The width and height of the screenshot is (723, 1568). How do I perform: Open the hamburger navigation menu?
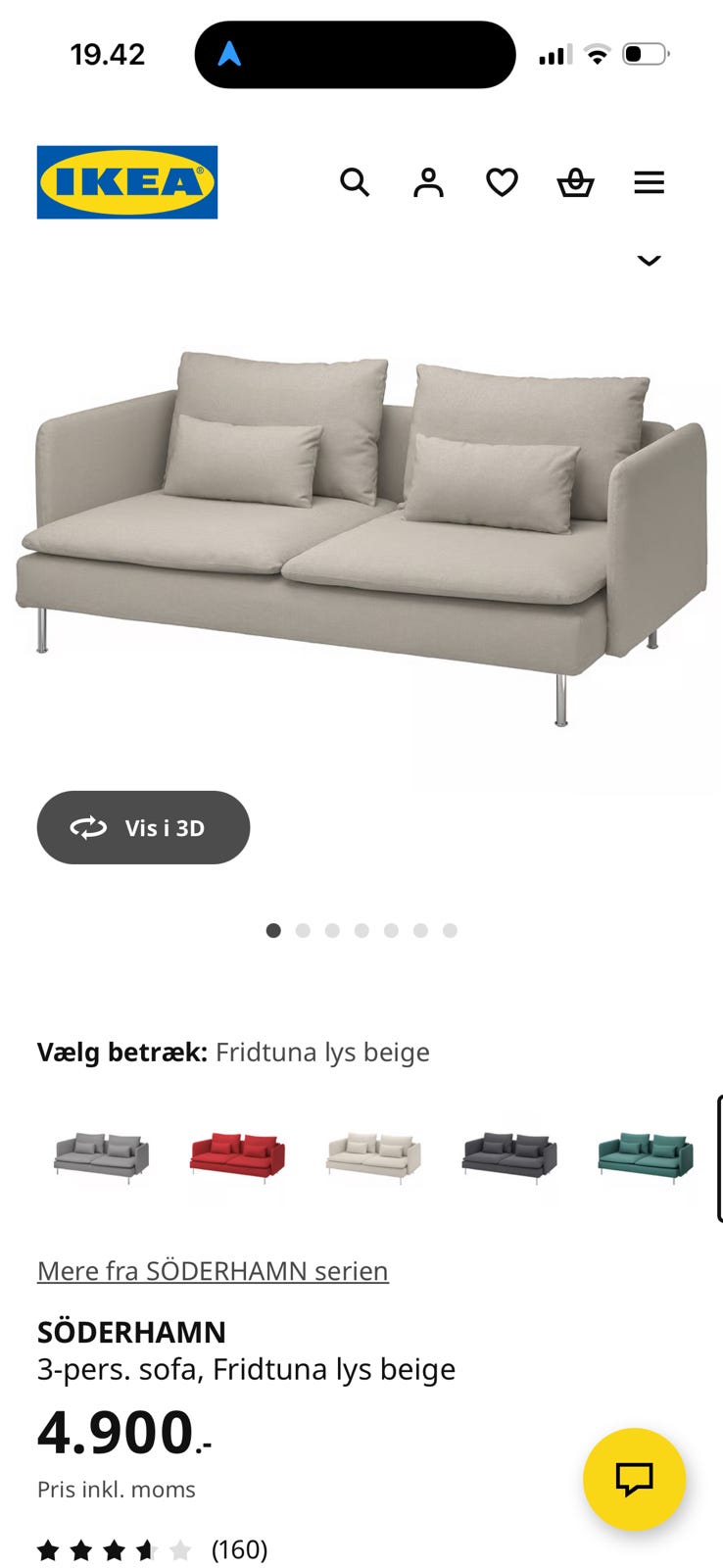pyautogui.click(x=649, y=182)
